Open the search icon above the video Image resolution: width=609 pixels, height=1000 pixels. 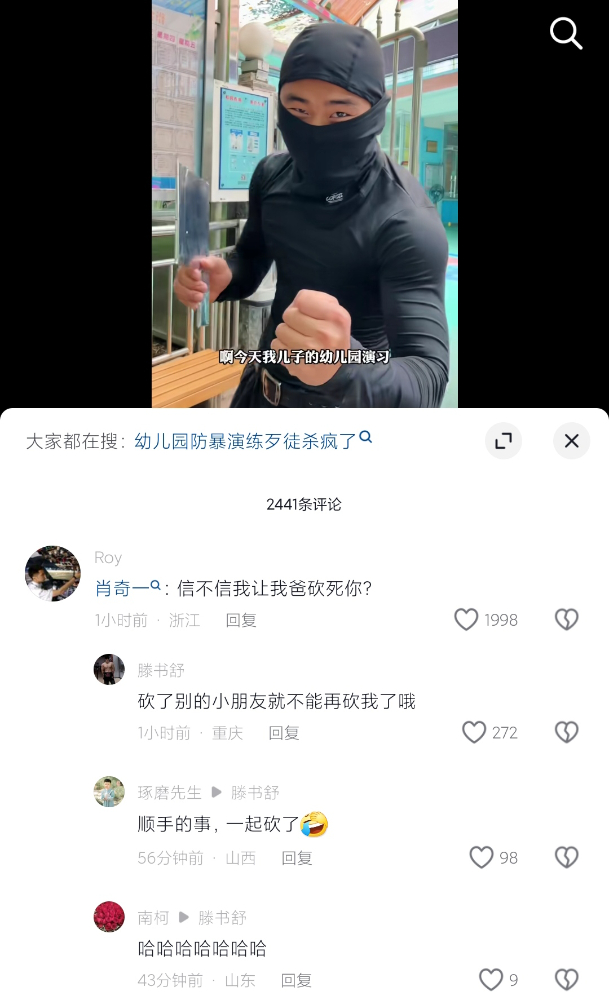point(566,34)
